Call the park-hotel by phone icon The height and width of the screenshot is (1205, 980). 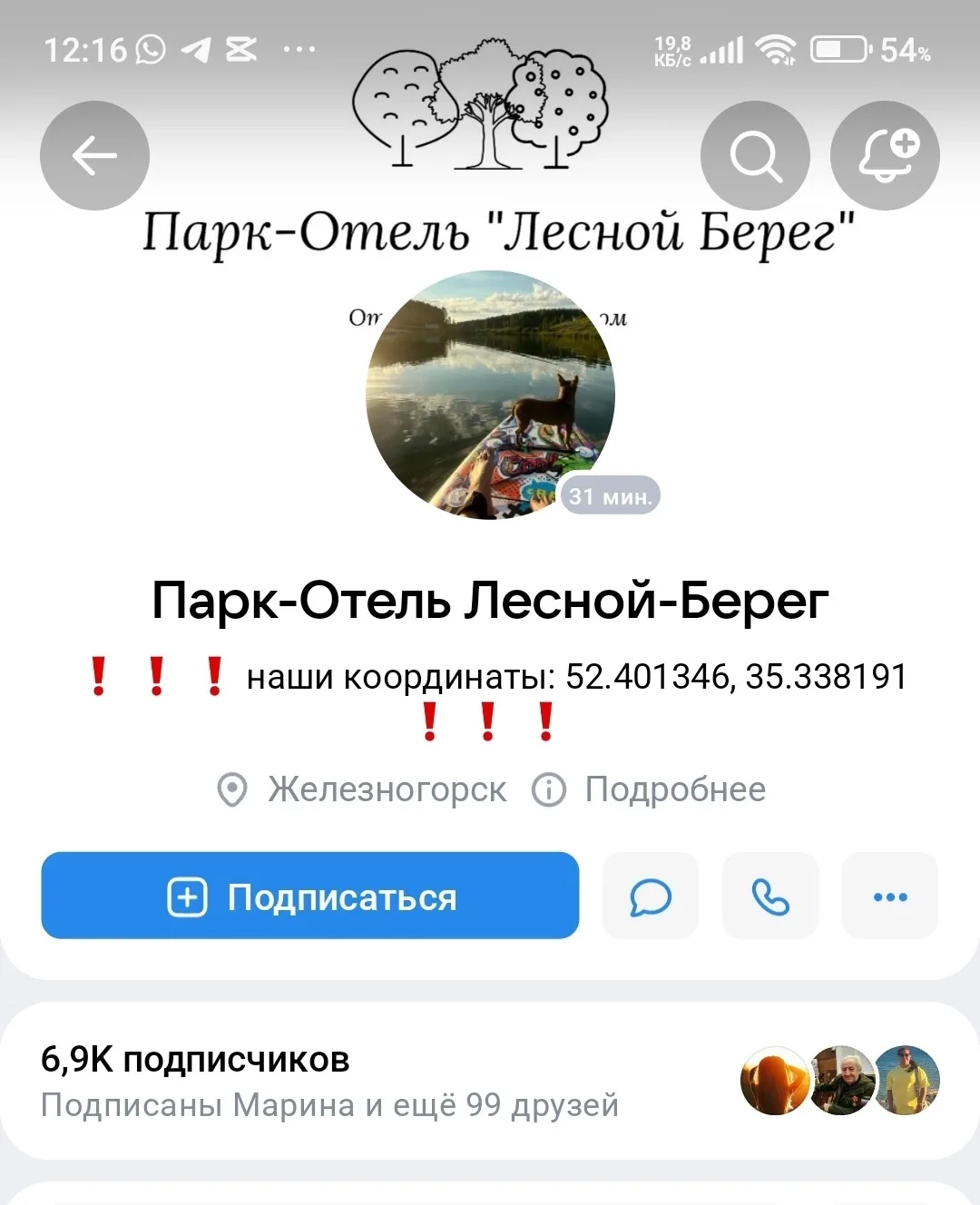pyautogui.click(x=770, y=896)
